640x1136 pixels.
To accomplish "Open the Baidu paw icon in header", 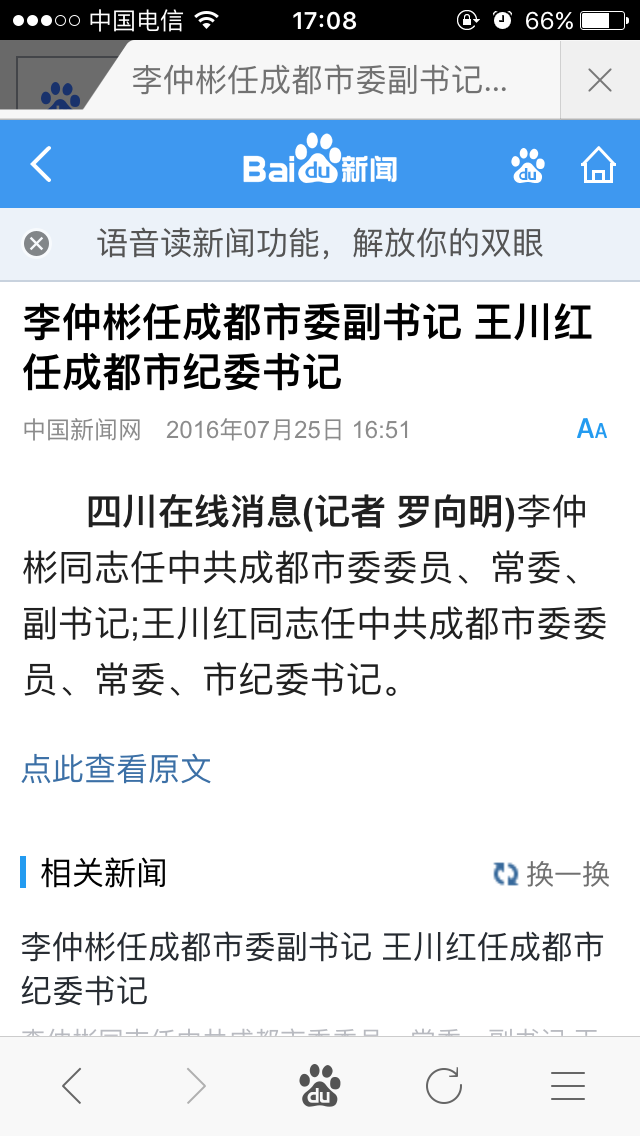I will point(527,165).
